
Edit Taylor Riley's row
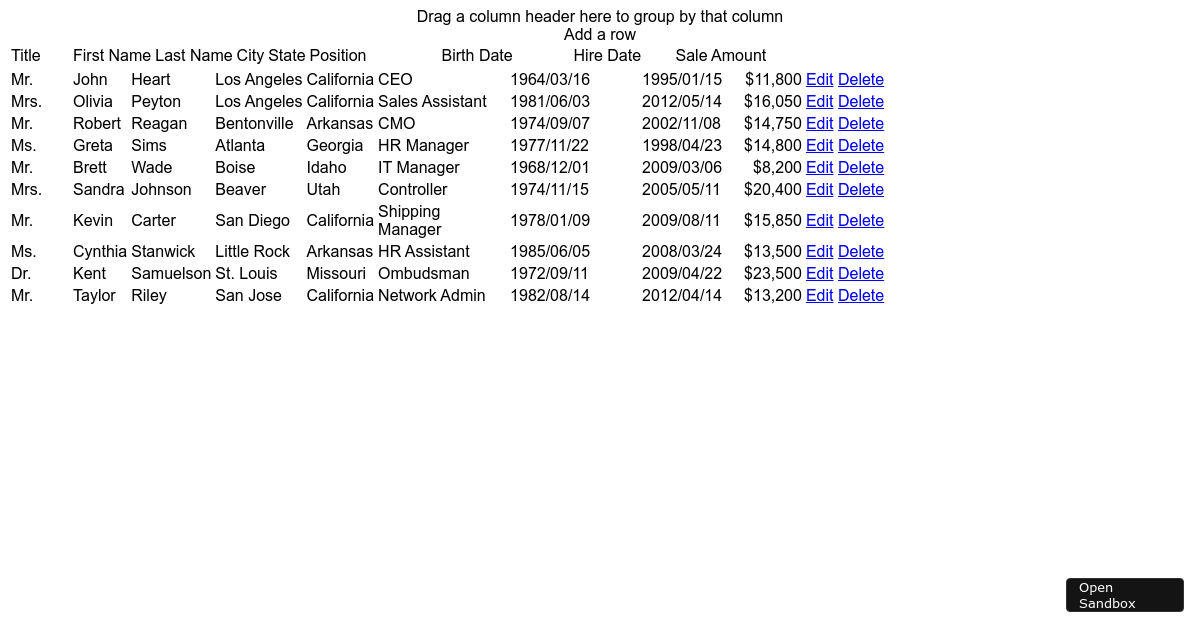pyautogui.click(x=819, y=296)
